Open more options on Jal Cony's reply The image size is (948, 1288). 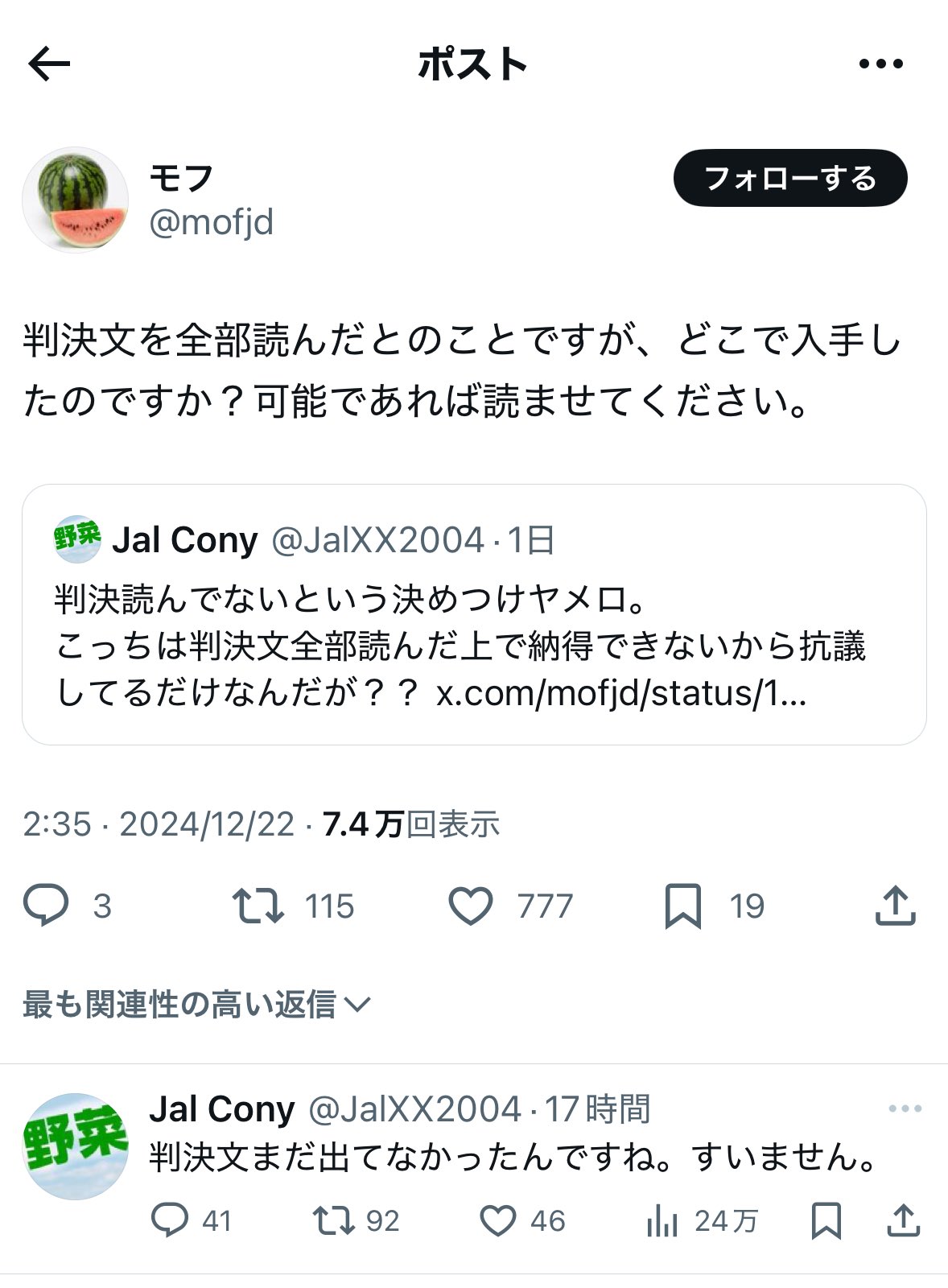tap(905, 1109)
